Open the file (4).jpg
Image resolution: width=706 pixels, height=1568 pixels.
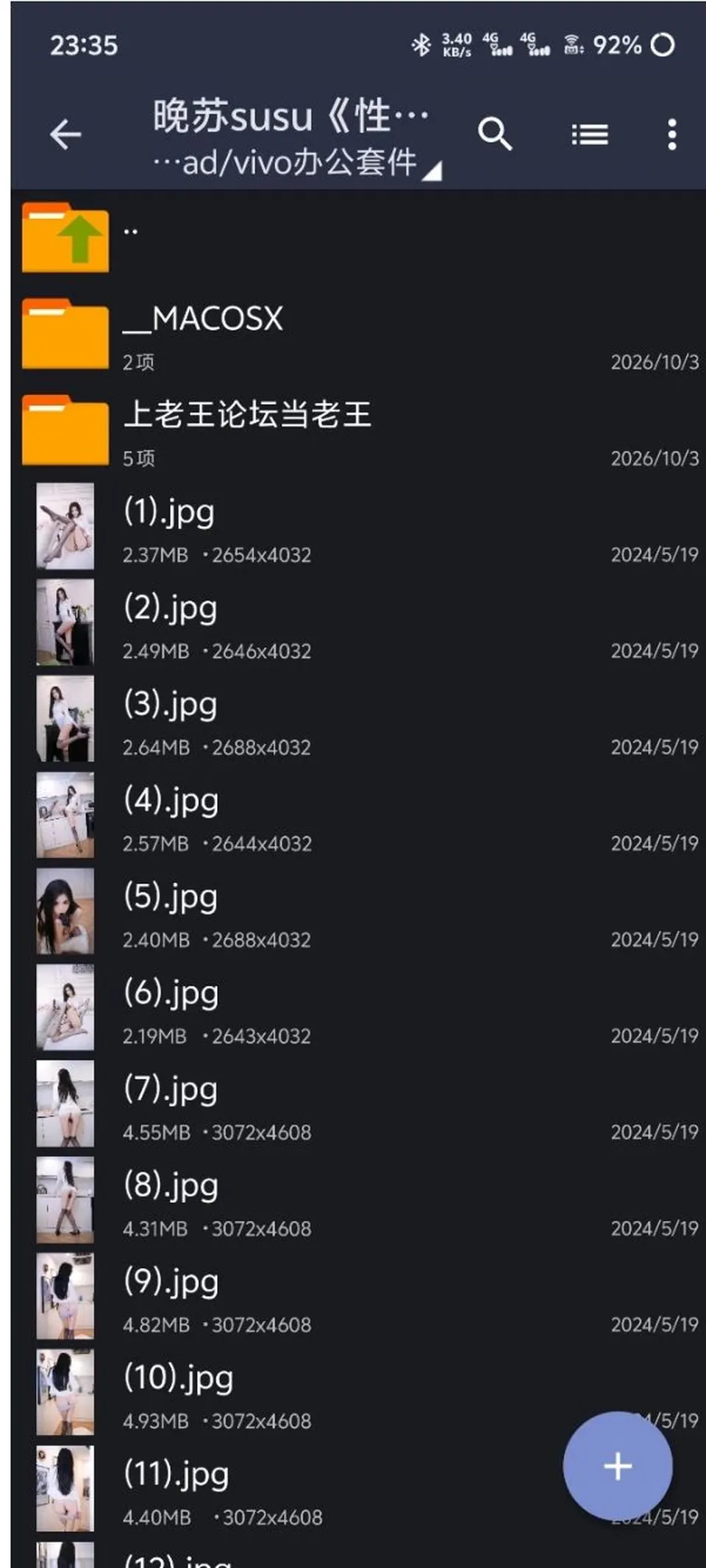click(x=358, y=816)
